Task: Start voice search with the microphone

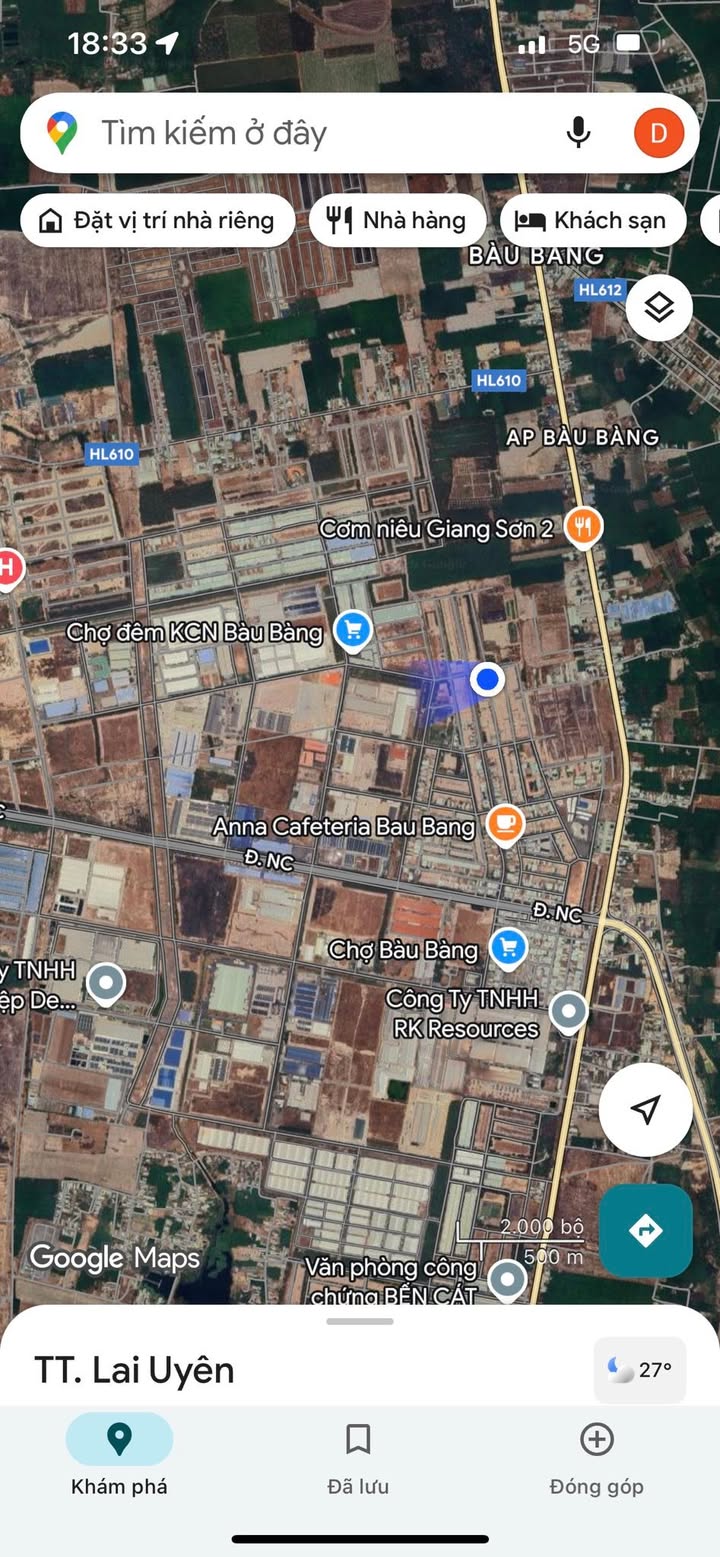Action: (578, 133)
